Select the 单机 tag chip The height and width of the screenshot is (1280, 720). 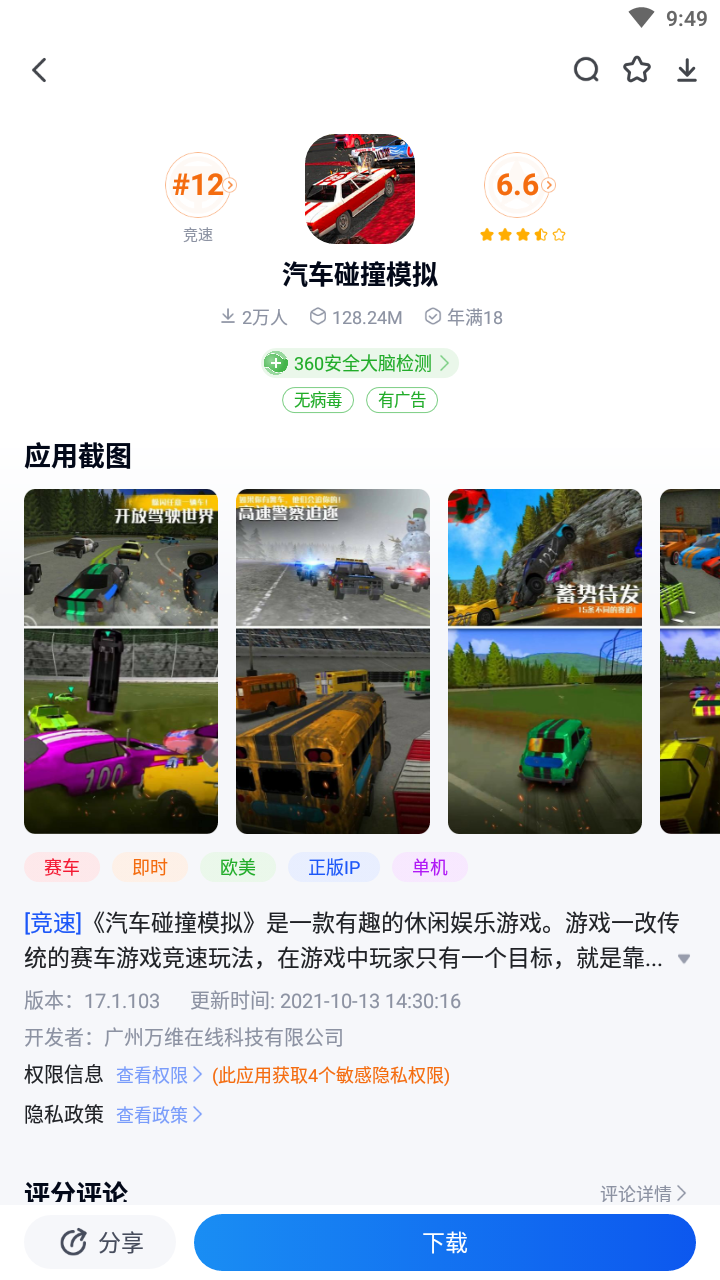point(430,867)
